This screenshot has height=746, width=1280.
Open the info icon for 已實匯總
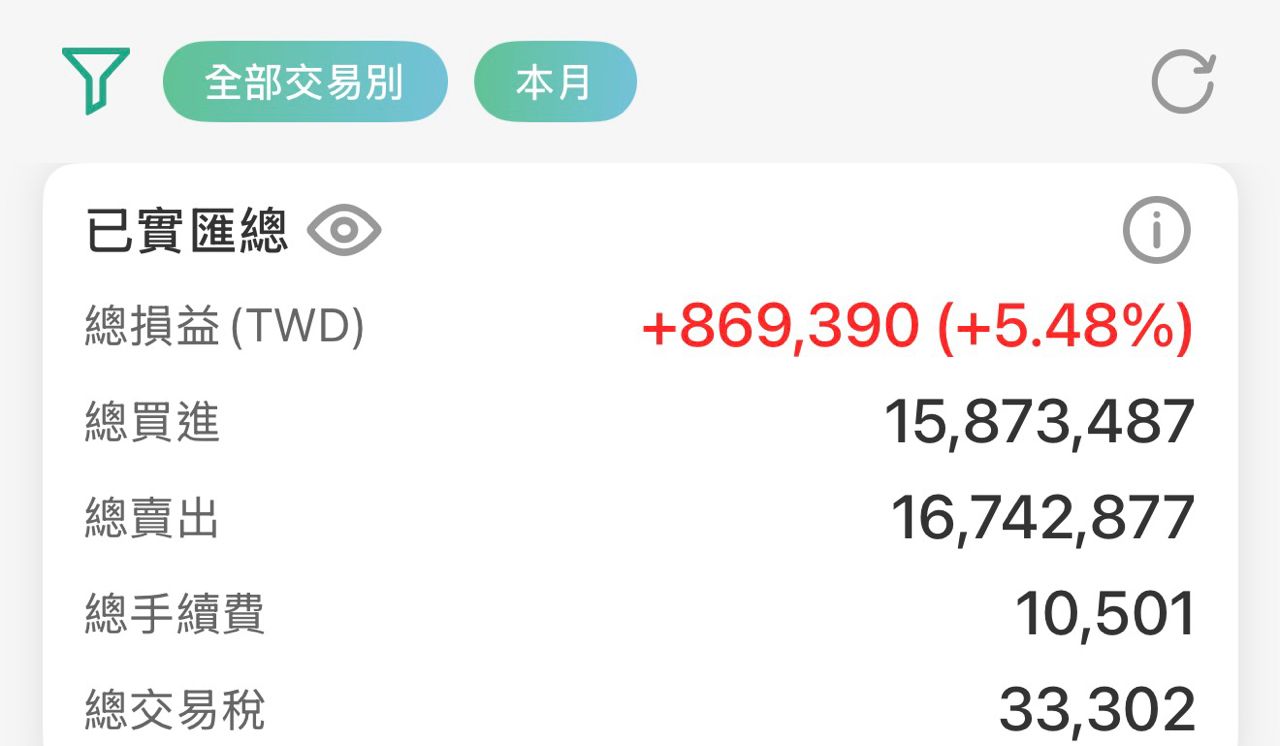1157,231
